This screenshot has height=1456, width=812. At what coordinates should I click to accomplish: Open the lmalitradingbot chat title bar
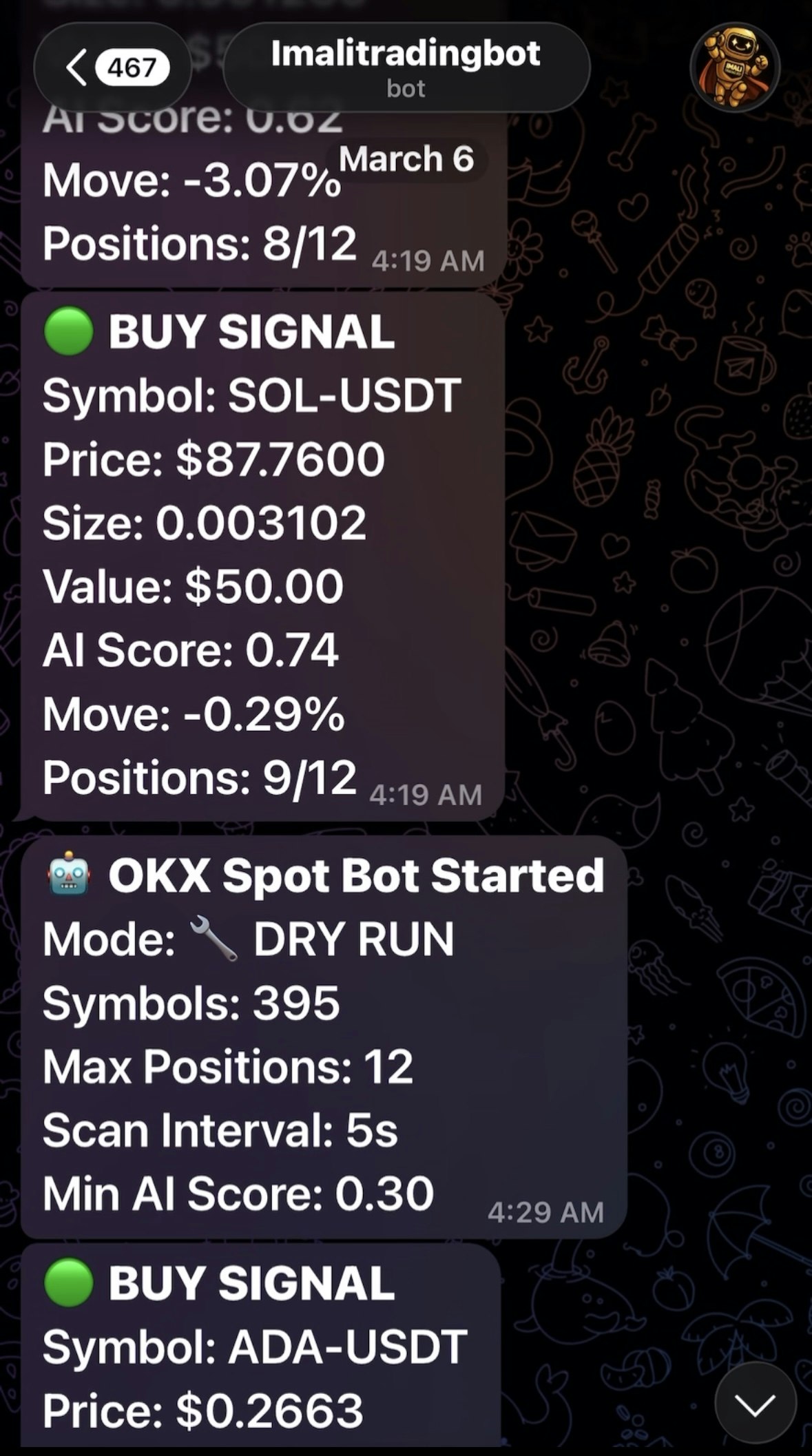(405, 67)
